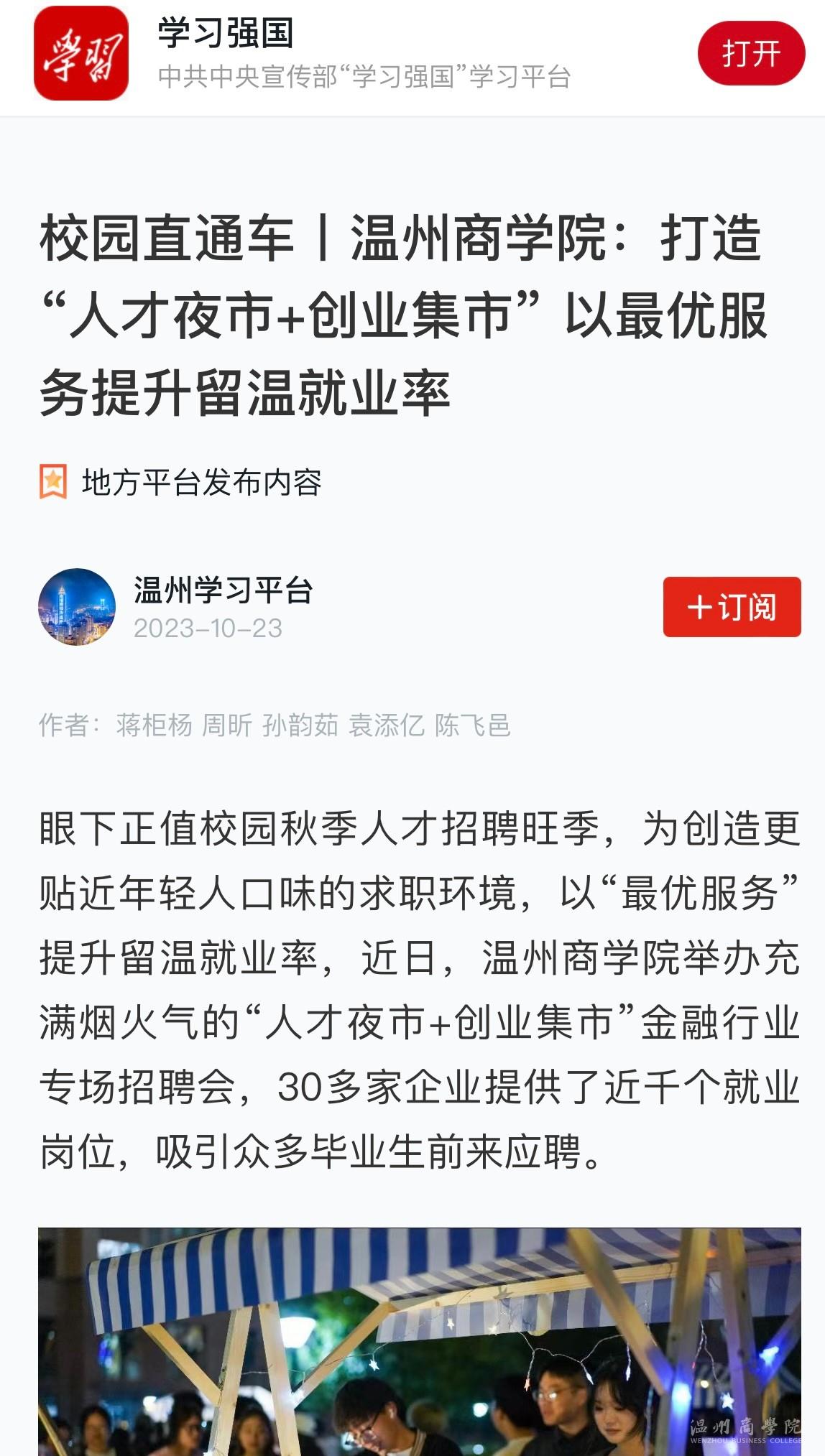View the night market article photo
This screenshot has height=1456, width=825.
point(419,1340)
